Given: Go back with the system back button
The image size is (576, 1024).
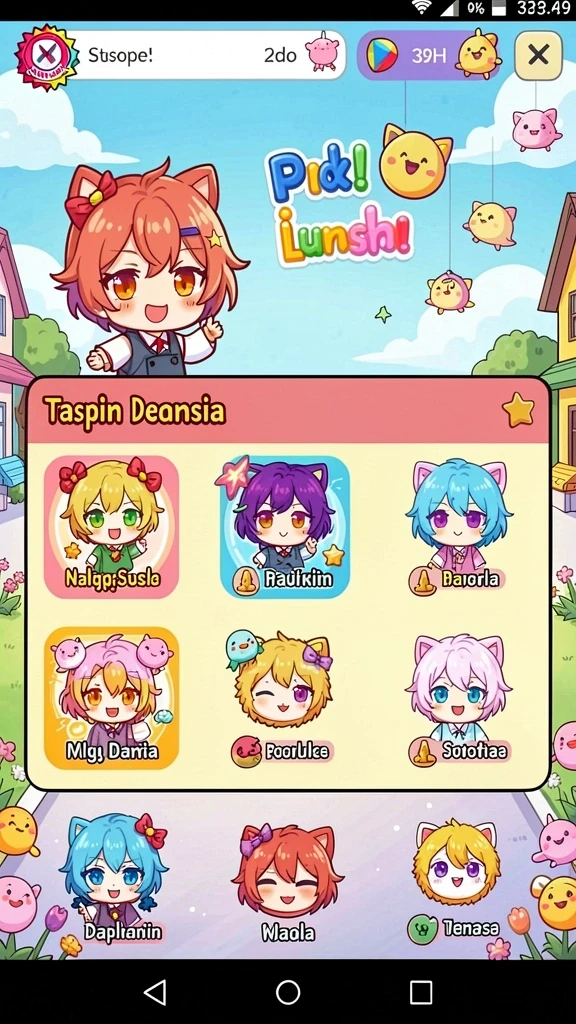Looking at the screenshot, I should click(x=155, y=993).
